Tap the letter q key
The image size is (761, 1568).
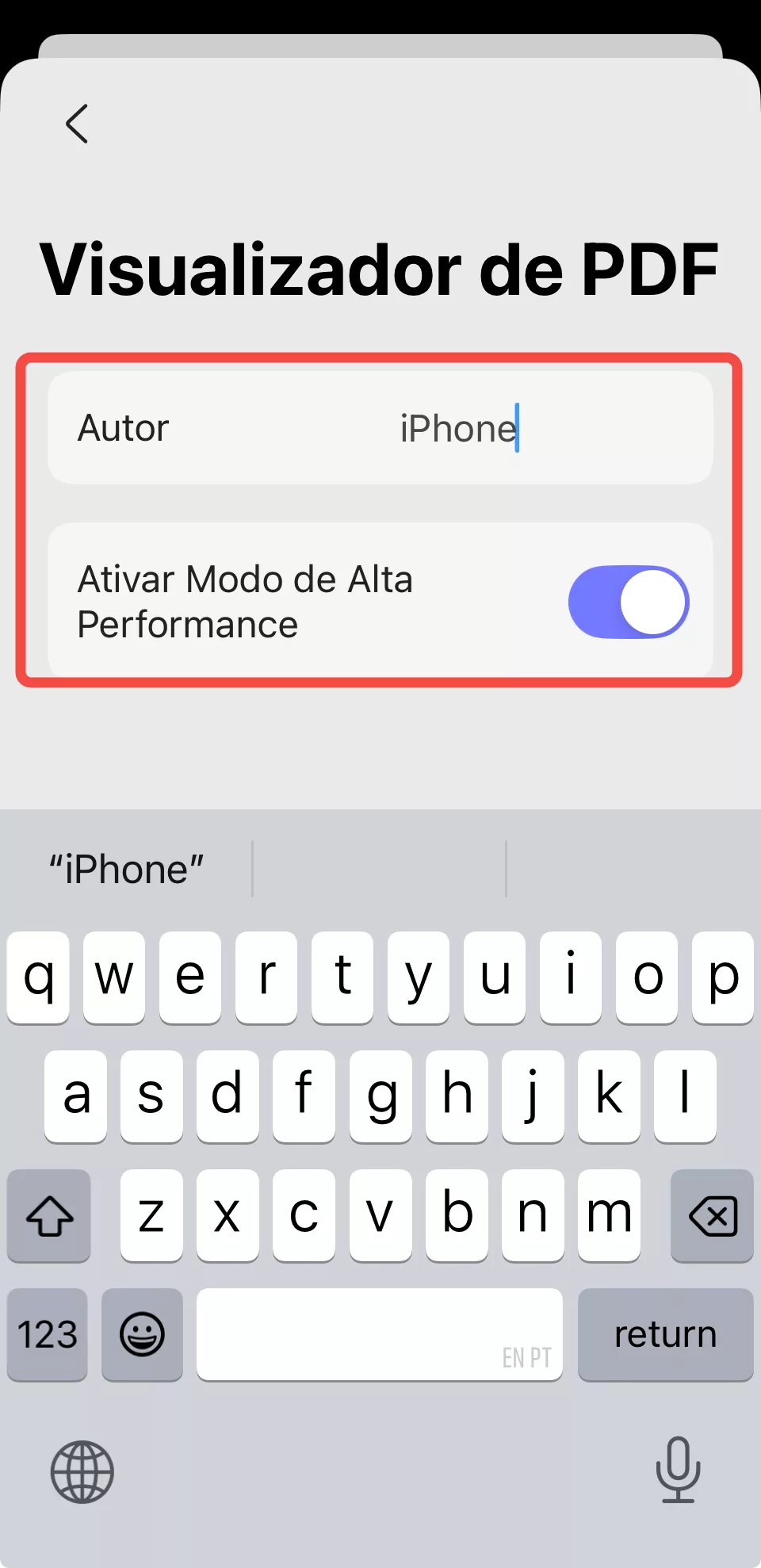click(x=38, y=977)
